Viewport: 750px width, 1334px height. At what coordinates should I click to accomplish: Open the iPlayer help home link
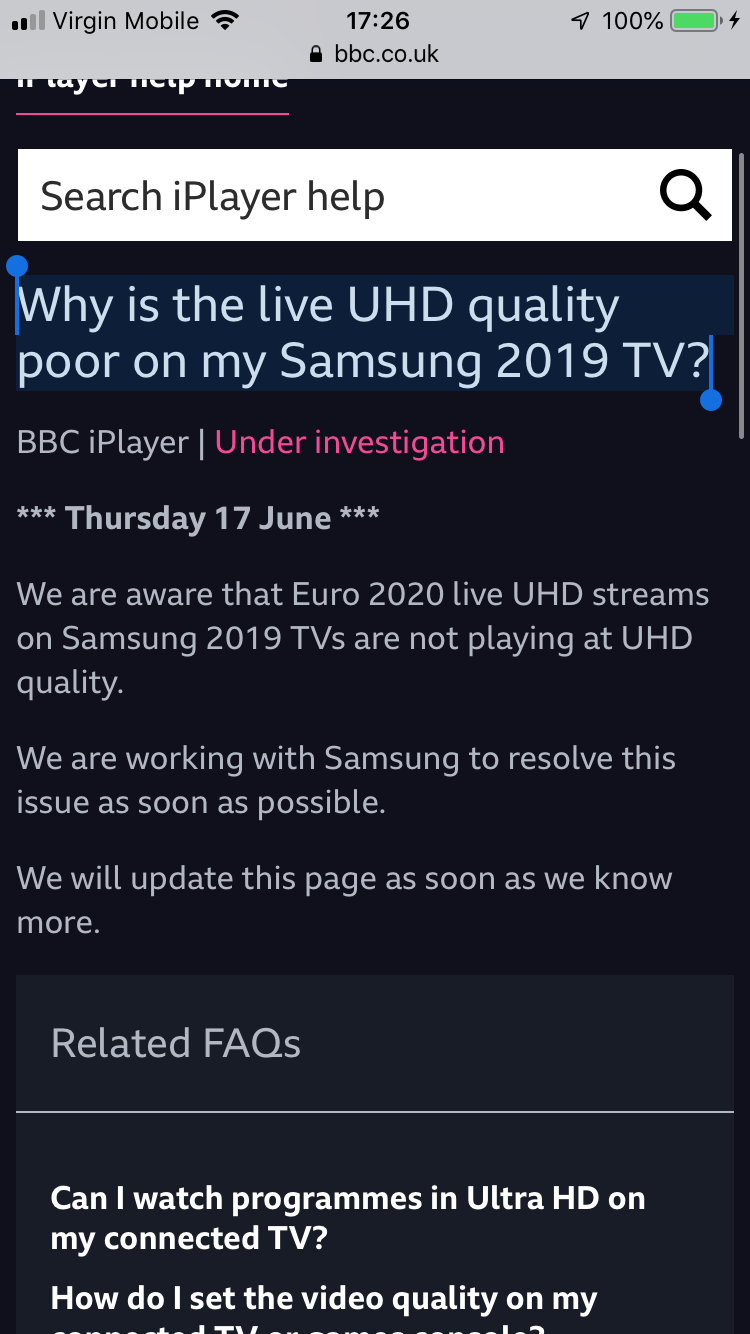pyautogui.click(x=152, y=84)
